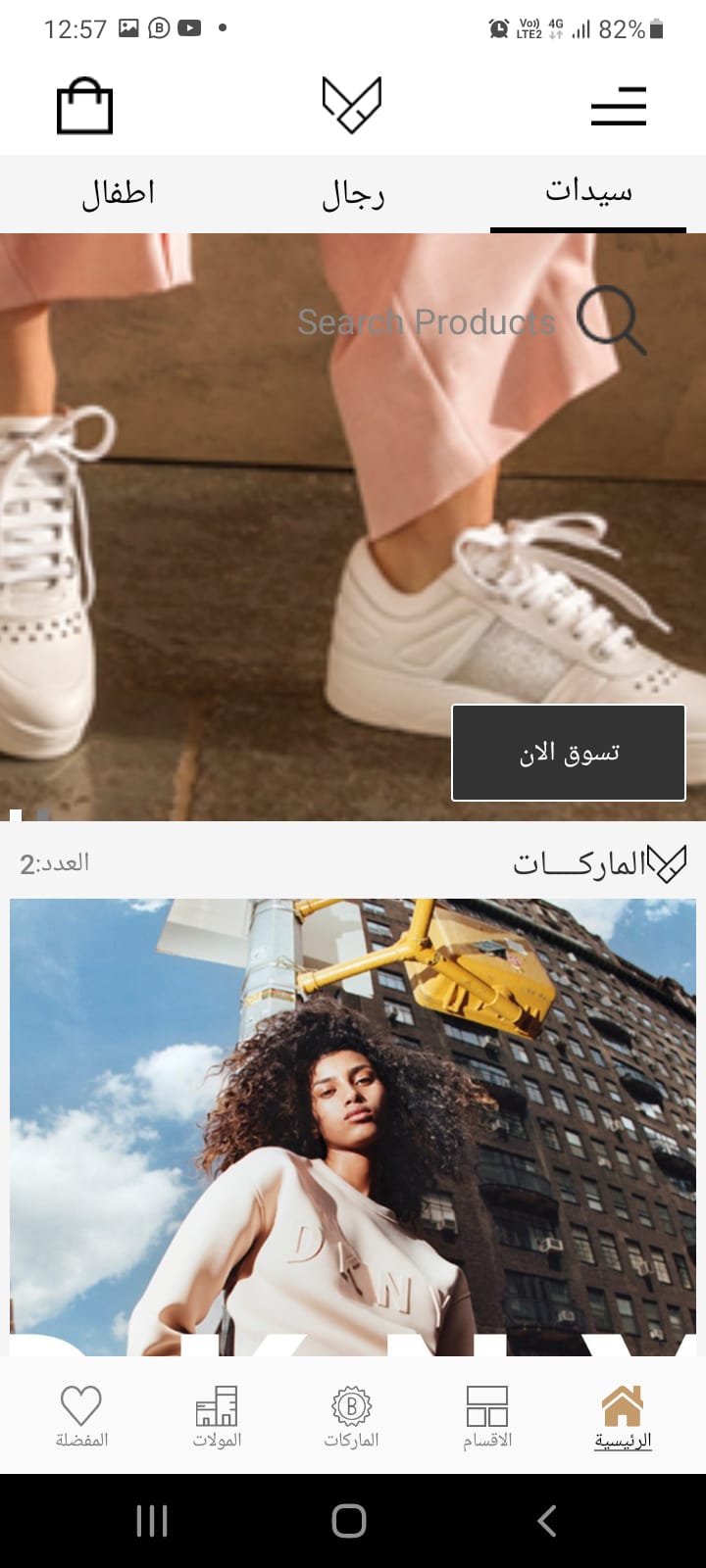
Task: Open the الماركات brands tab
Action: coord(351,1416)
